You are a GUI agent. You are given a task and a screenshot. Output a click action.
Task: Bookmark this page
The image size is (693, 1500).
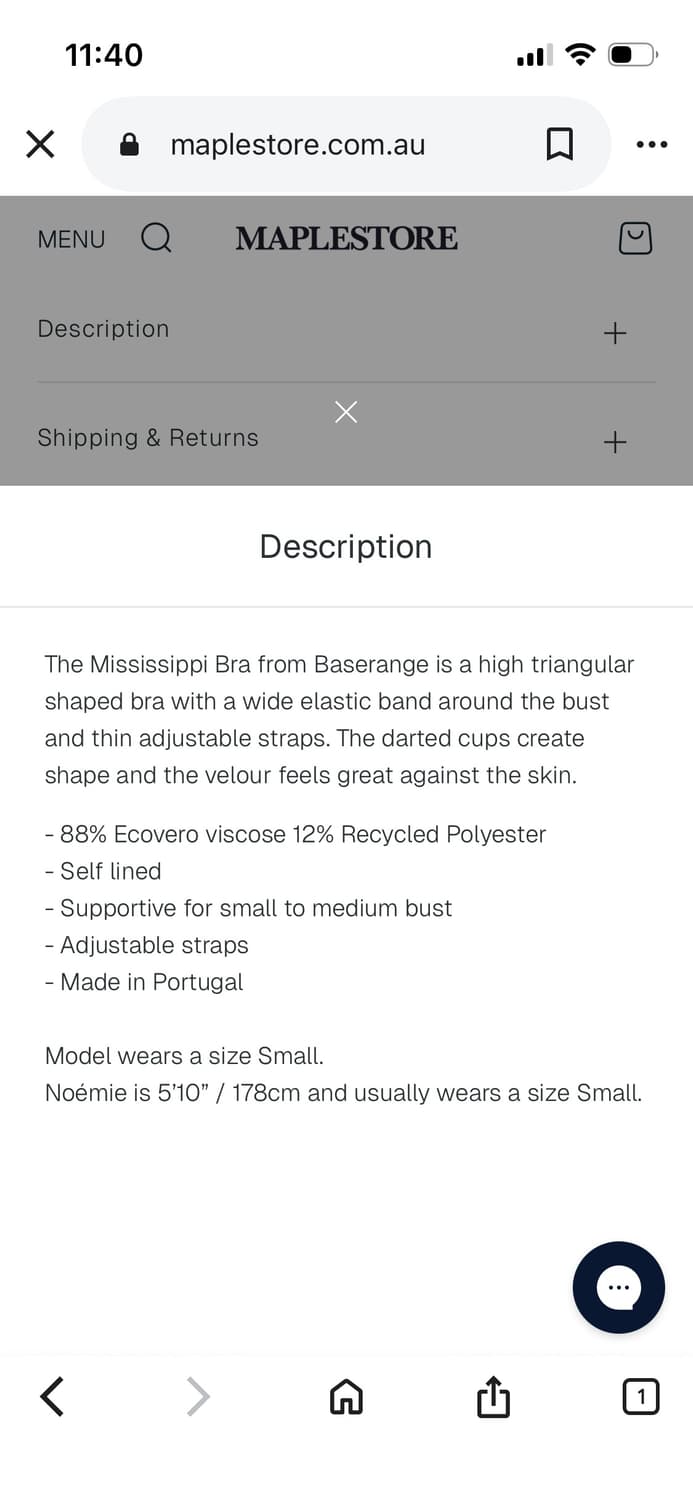click(x=560, y=145)
